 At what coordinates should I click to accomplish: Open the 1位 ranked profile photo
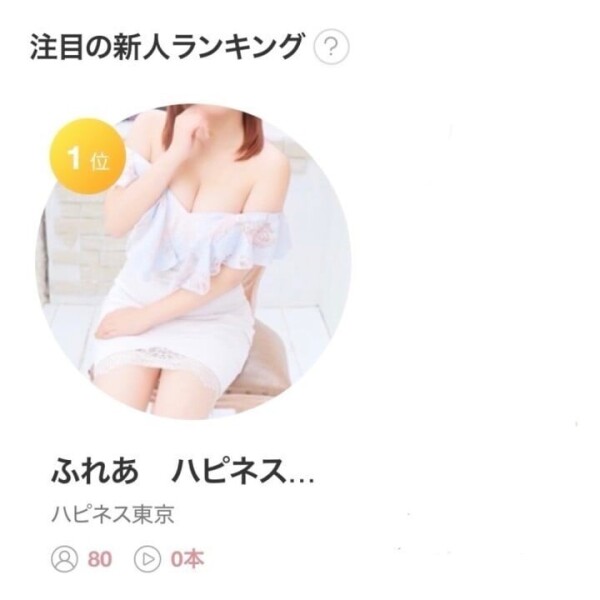pyautogui.click(x=193, y=262)
